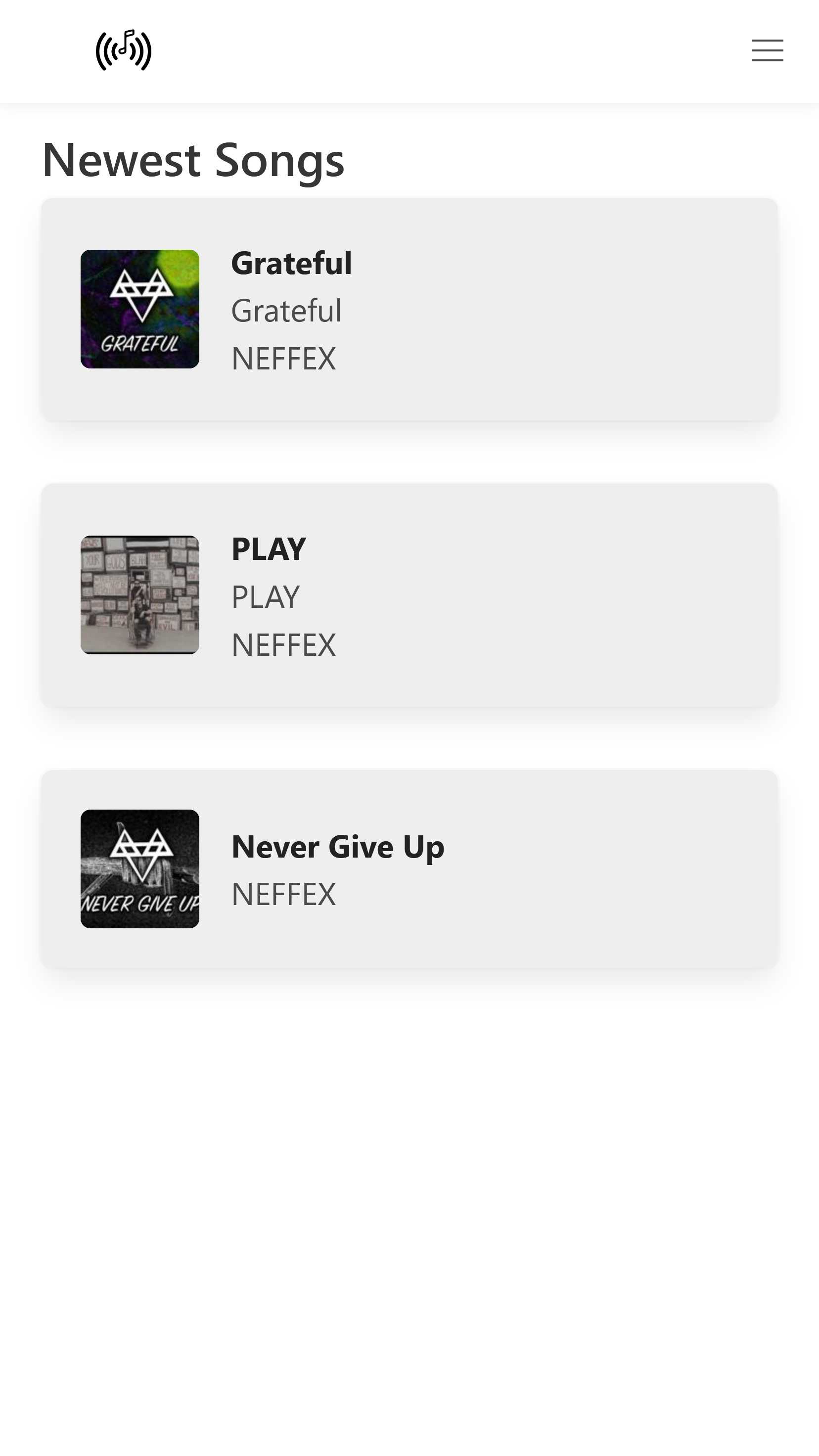Open the PLAY song card
Image resolution: width=819 pixels, height=1456 pixels.
409,595
